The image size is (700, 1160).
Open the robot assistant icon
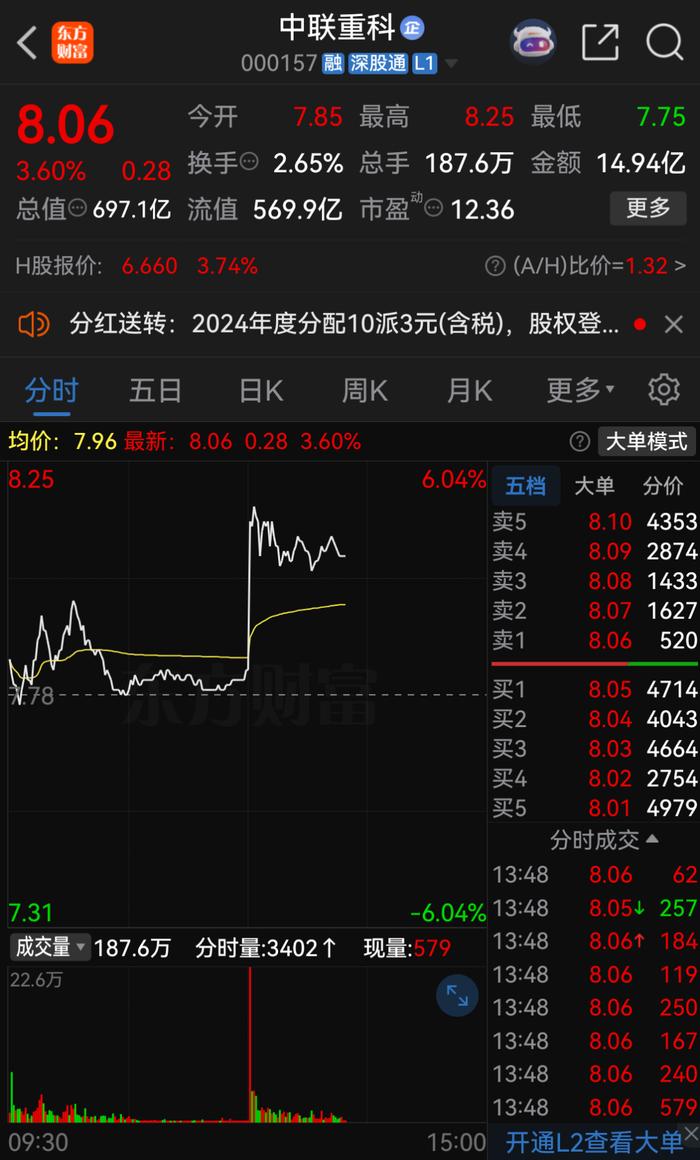tap(534, 41)
